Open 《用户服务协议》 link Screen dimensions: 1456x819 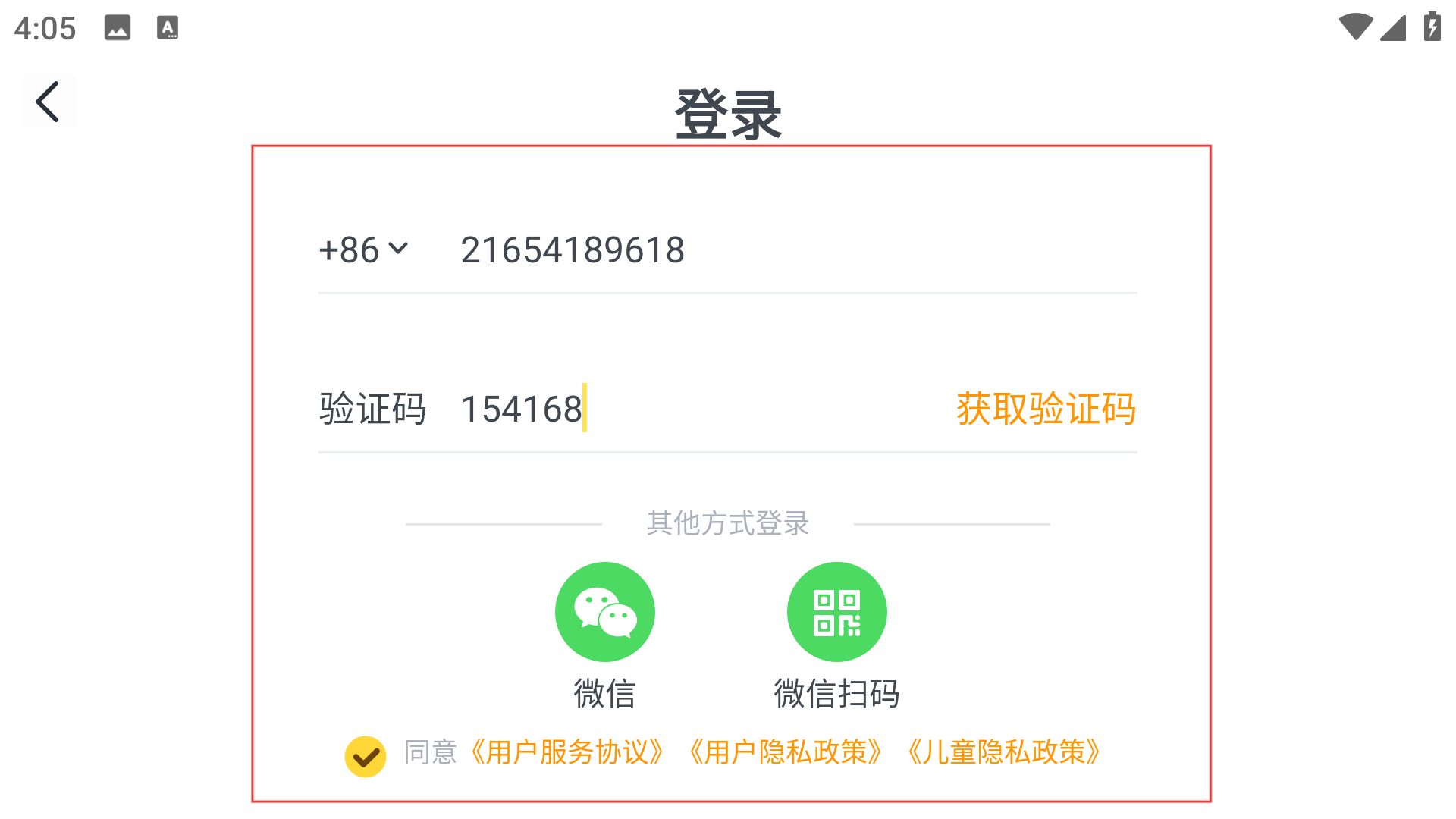click(566, 753)
